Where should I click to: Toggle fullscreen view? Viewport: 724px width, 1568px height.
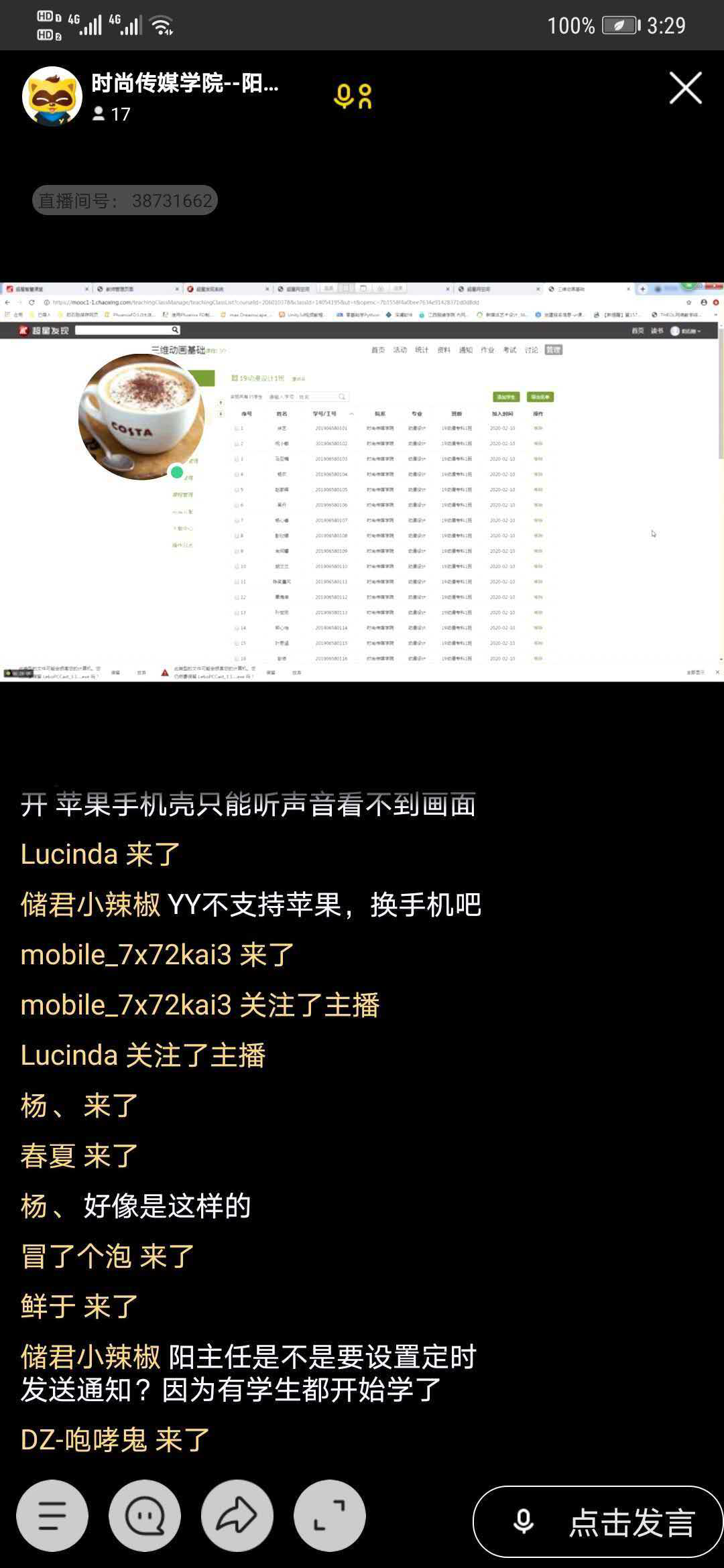tap(329, 1516)
